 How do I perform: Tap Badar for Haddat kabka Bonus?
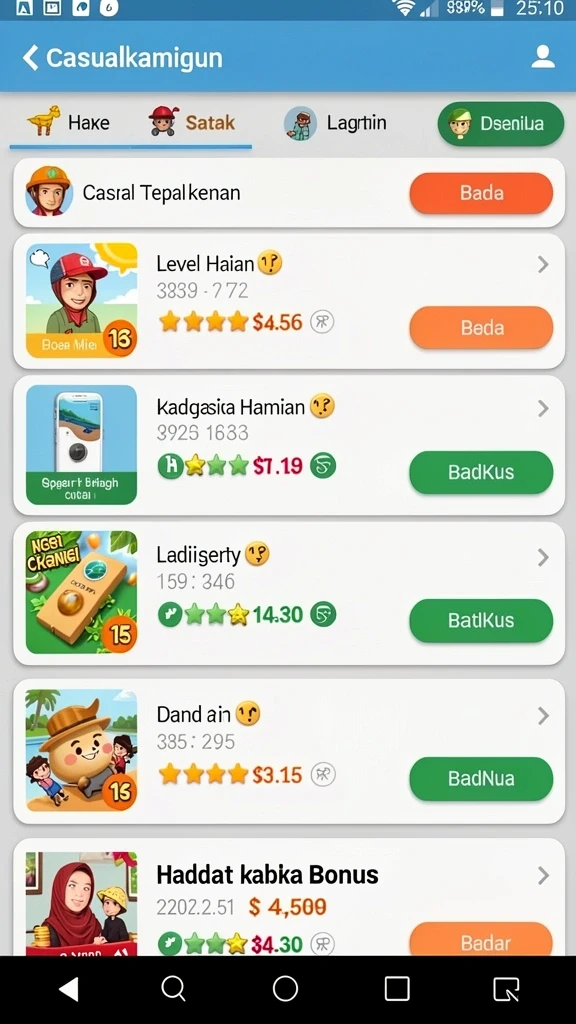click(x=481, y=940)
